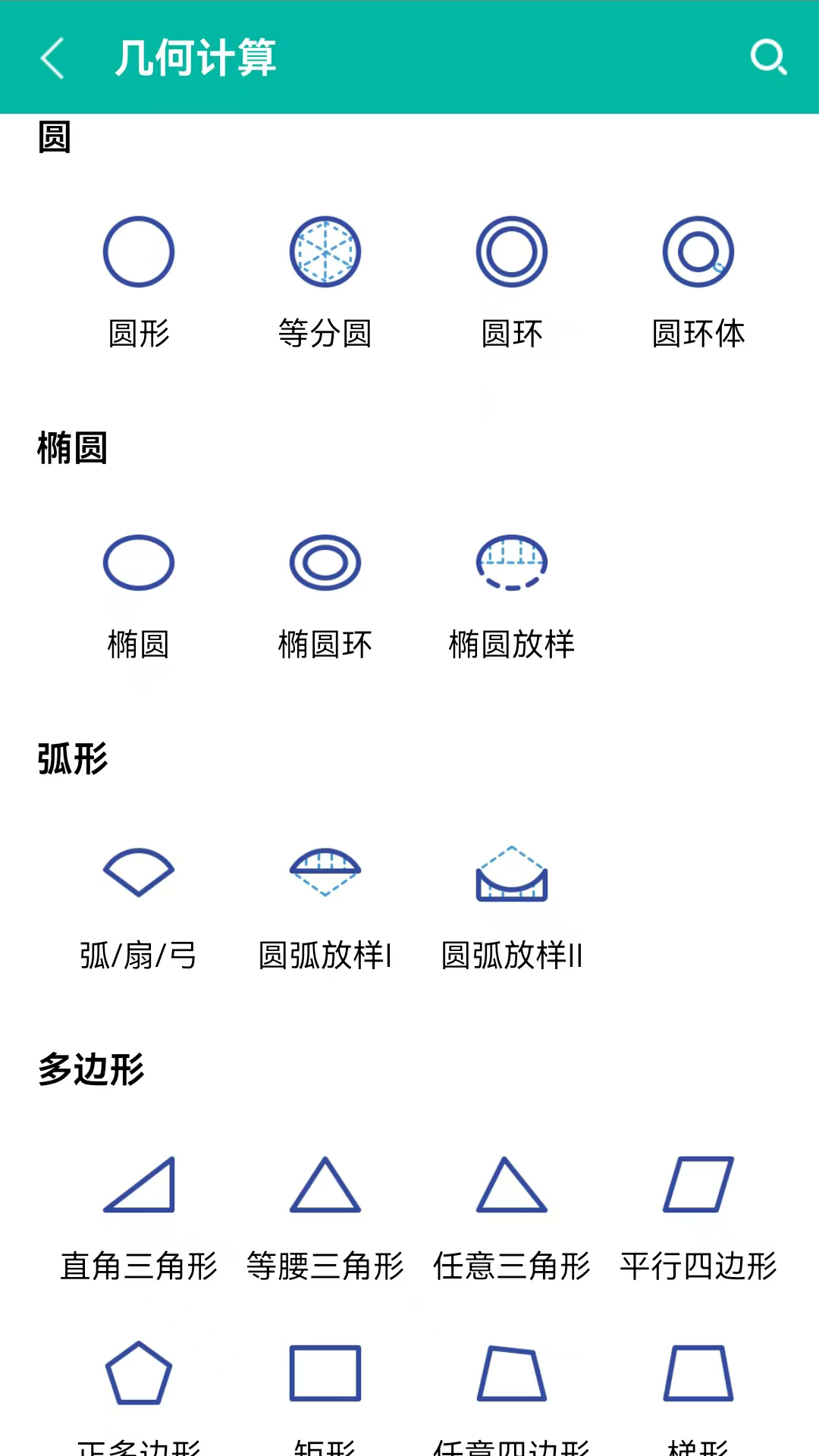Select the 圆环 ring shape icon
The height and width of the screenshot is (1456, 819).
[x=512, y=252]
